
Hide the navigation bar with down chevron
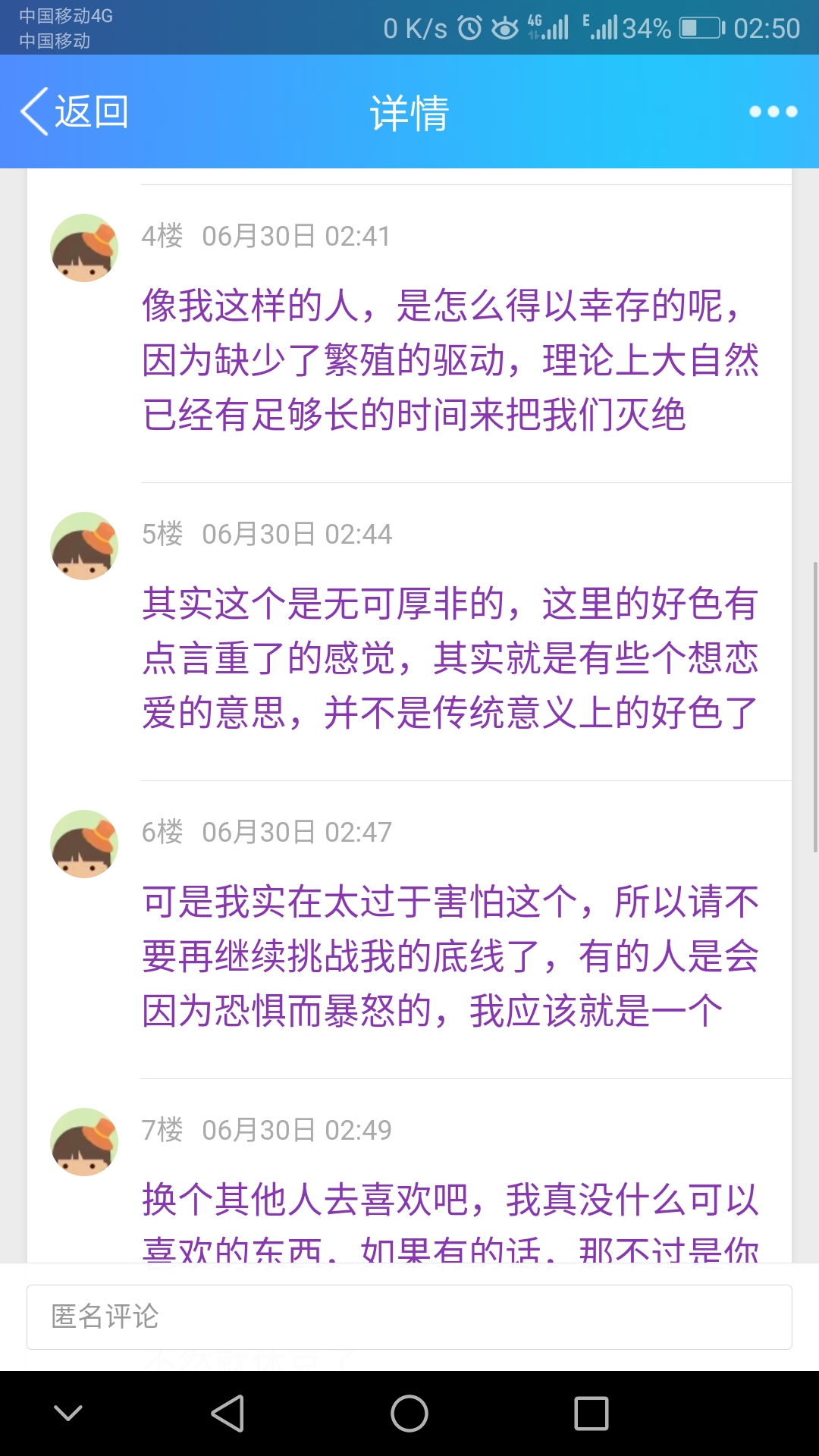68,1414
